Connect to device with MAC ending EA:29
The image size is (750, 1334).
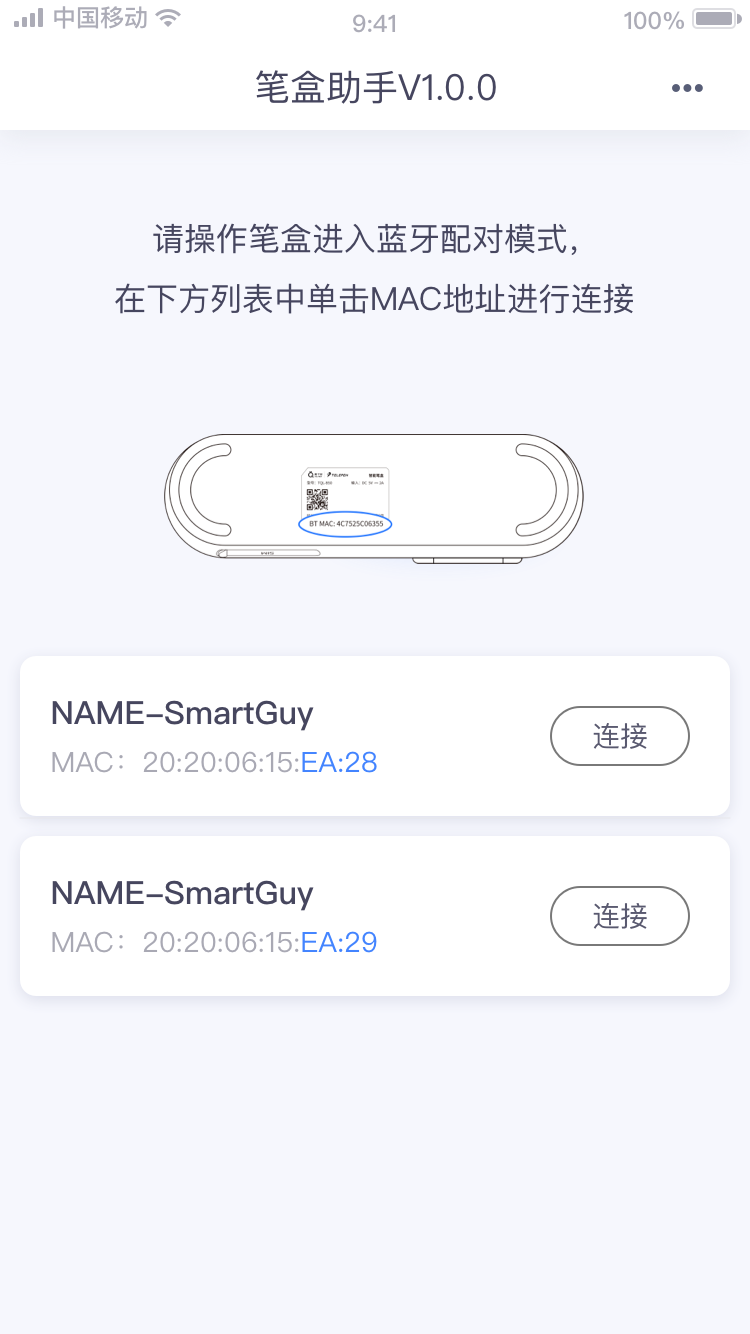(x=620, y=916)
